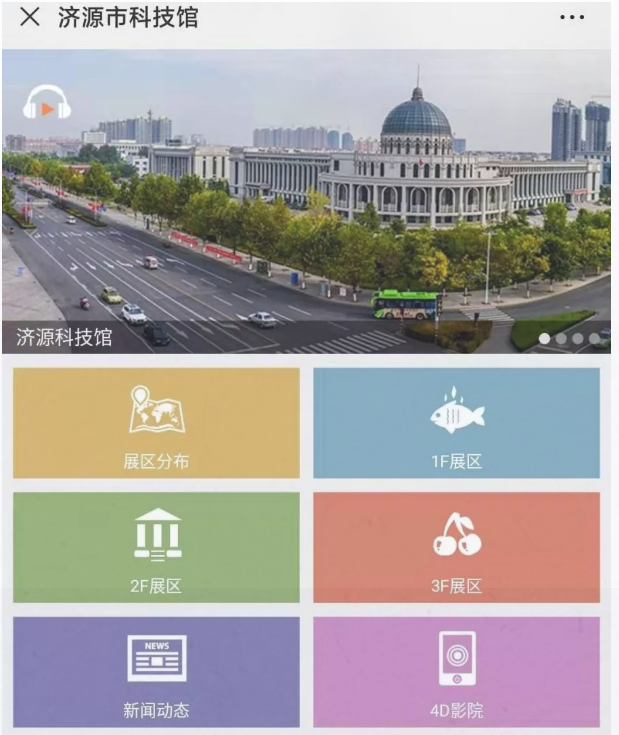619x735 pixels.
Task: Open the 展区分布 map tile
Action: click(x=156, y=423)
